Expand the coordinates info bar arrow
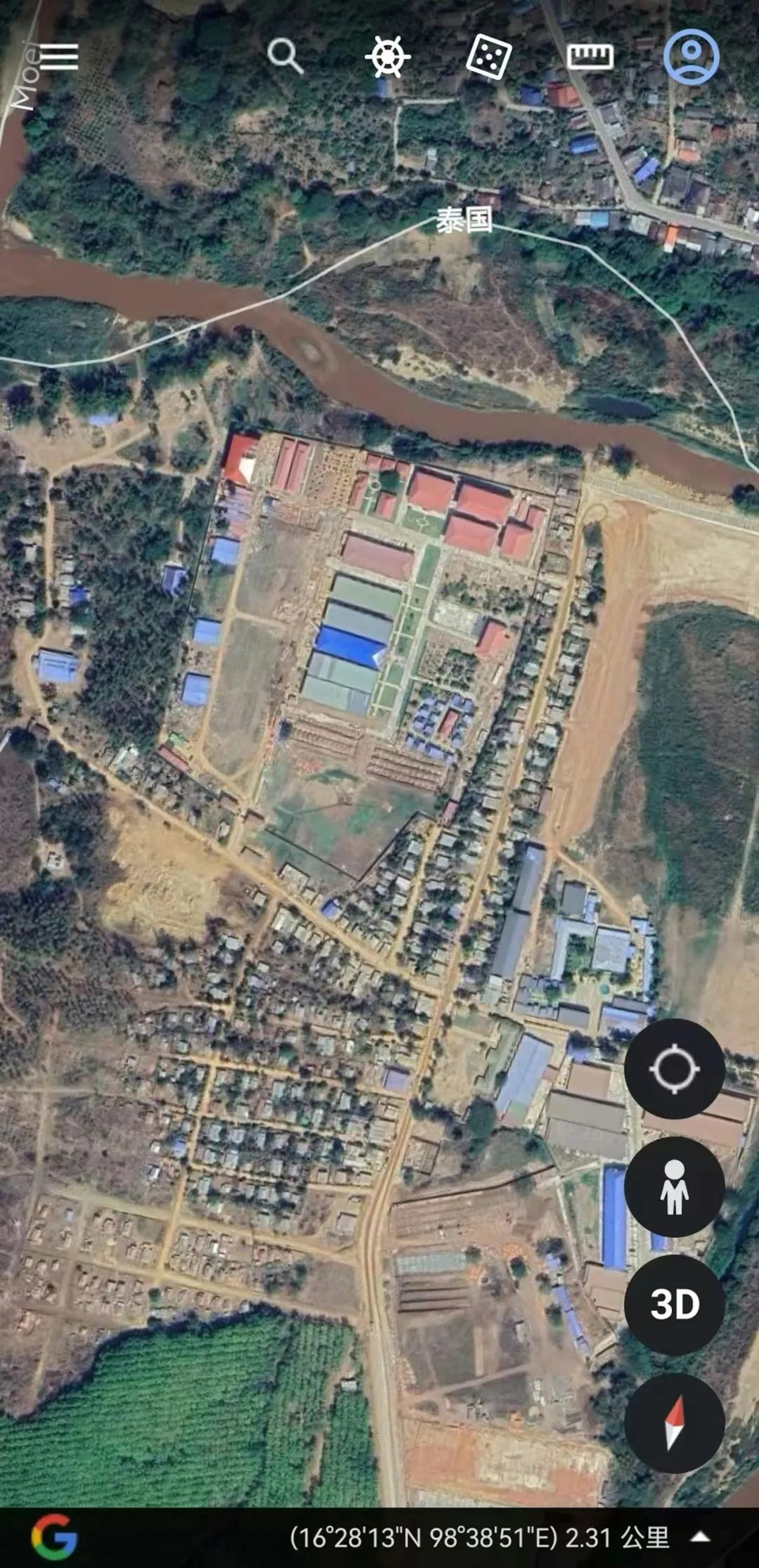759x1568 pixels. (700, 1537)
